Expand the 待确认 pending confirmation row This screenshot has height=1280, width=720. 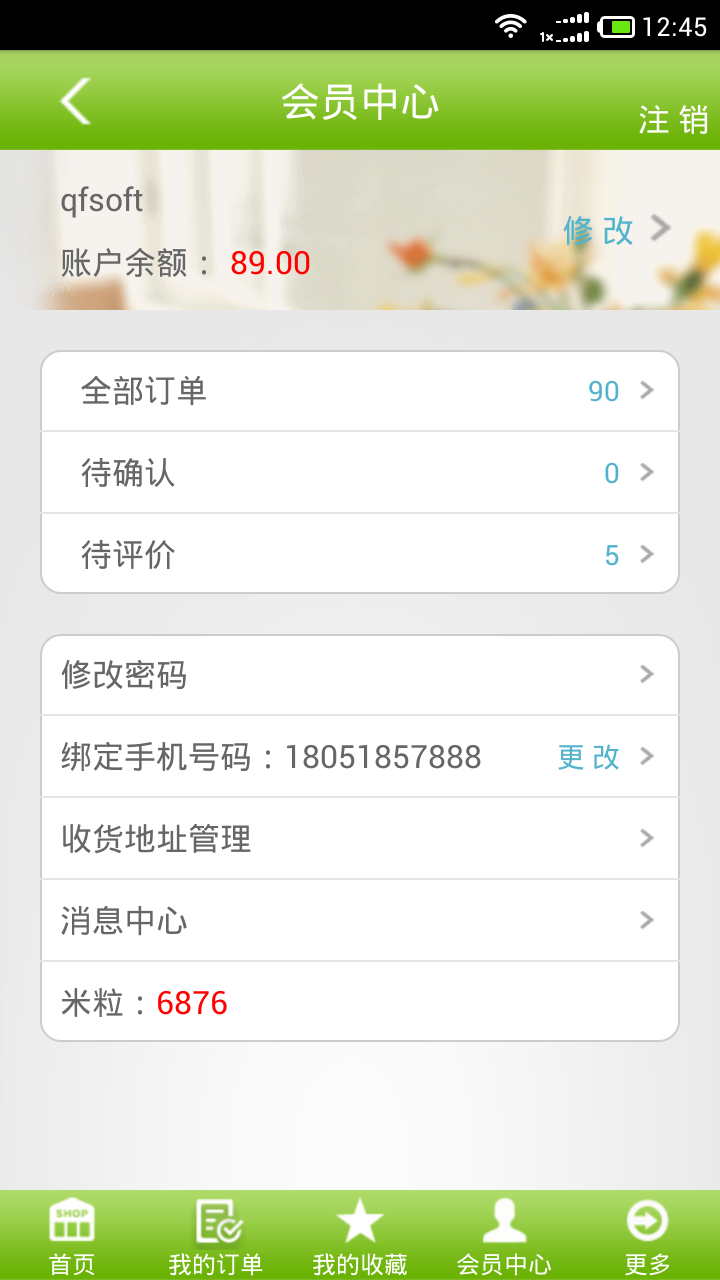click(x=360, y=472)
